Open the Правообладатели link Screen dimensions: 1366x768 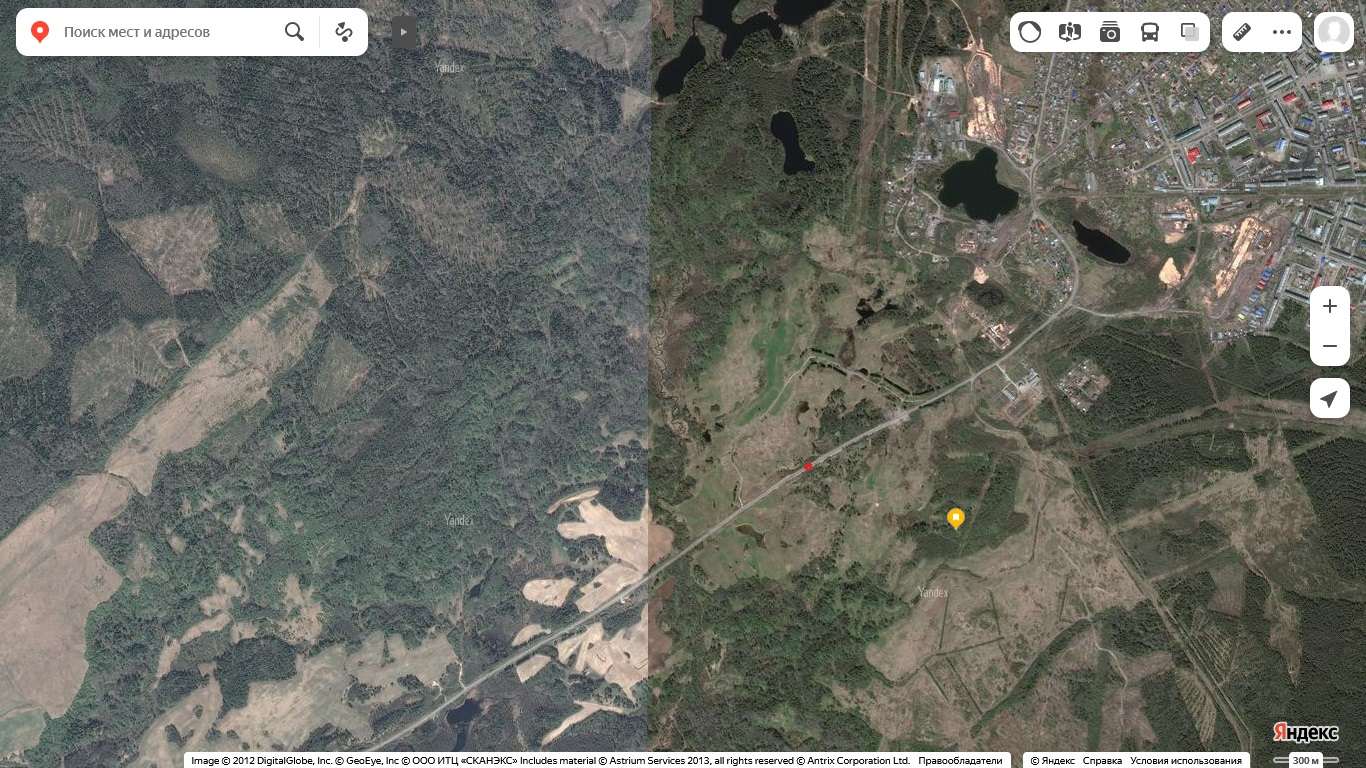pos(960,761)
